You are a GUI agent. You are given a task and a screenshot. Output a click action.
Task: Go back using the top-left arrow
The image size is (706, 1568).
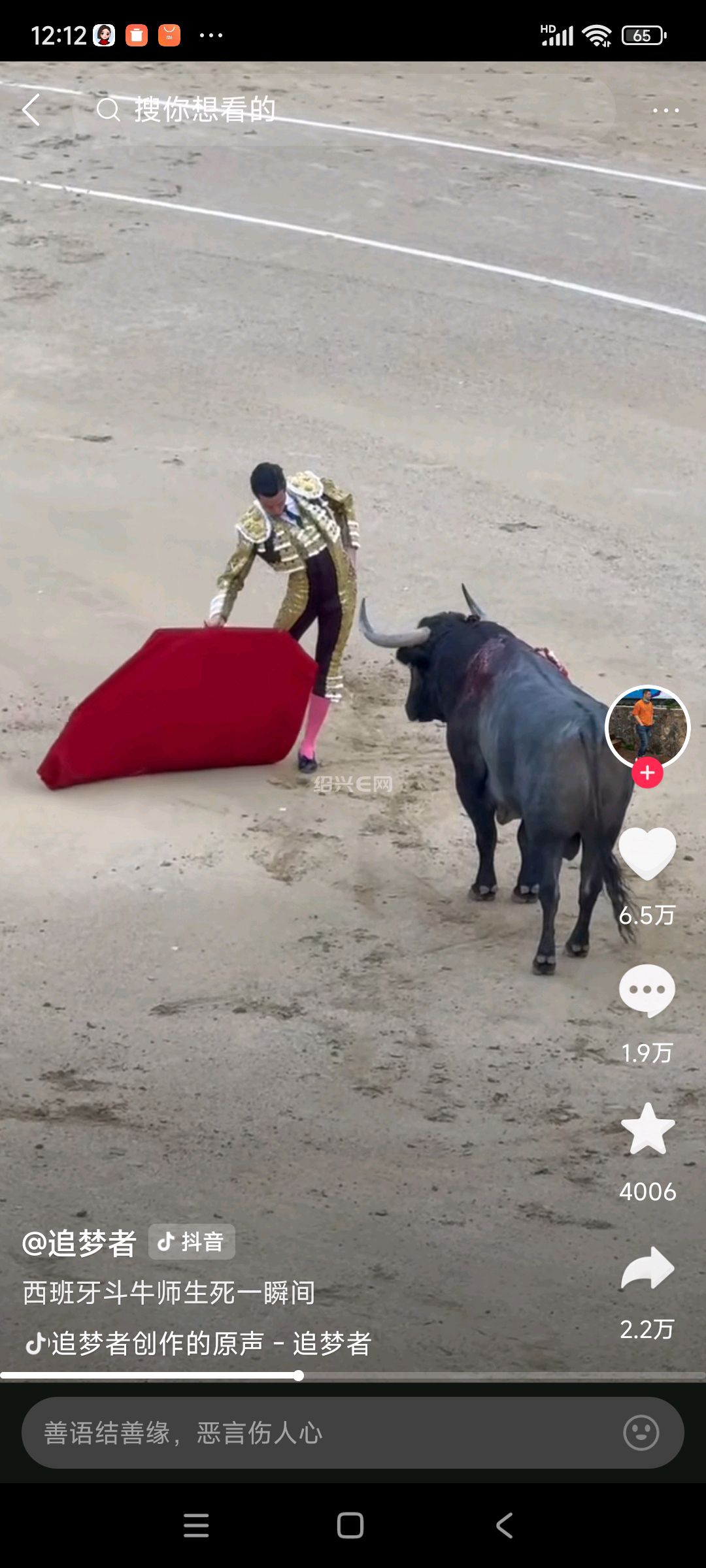point(31,110)
